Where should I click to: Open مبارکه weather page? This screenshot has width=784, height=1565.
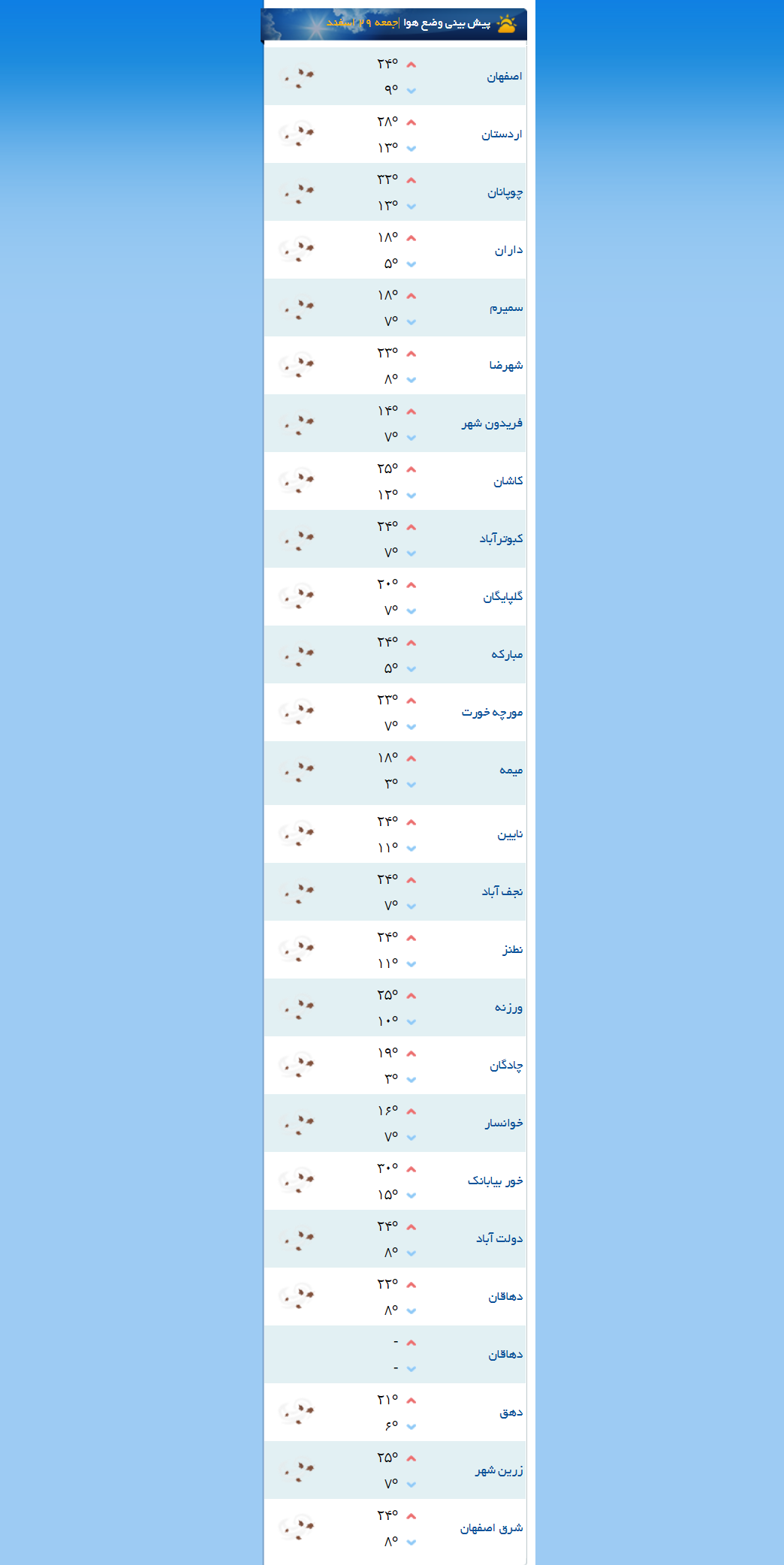click(507, 655)
